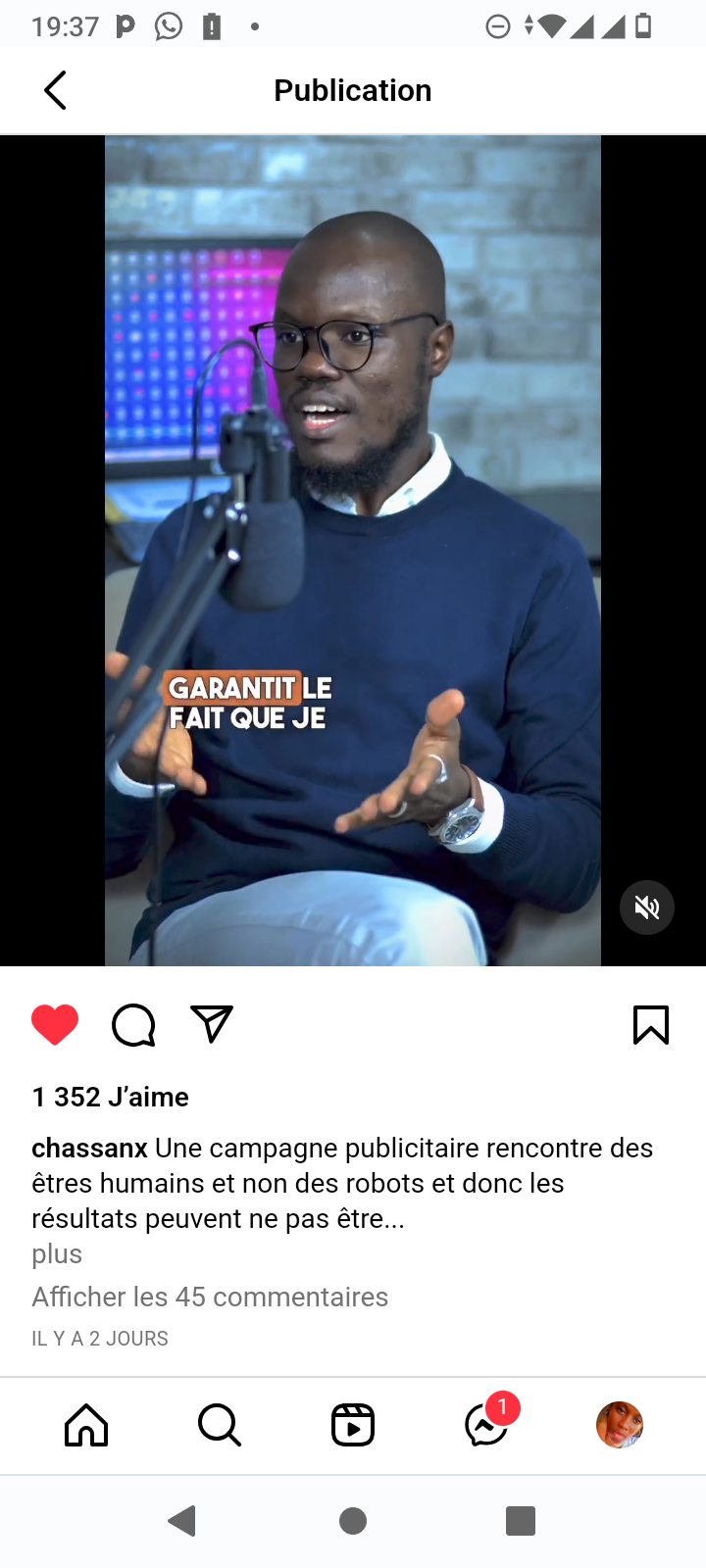Switch to the Home tab
The image size is (706, 1568).
86,1425
